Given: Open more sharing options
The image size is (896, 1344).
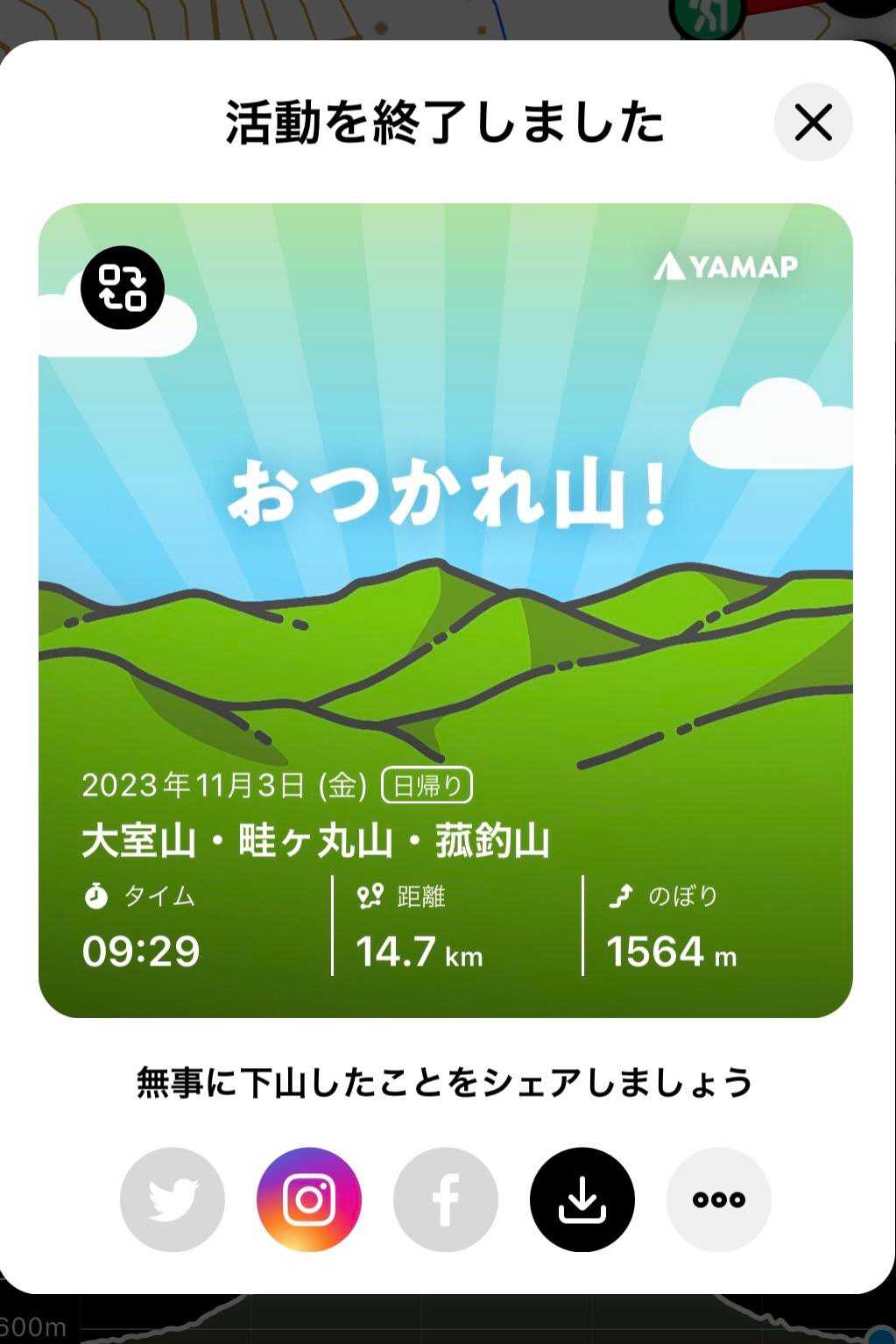Looking at the screenshot, I should click(719, 1199).
